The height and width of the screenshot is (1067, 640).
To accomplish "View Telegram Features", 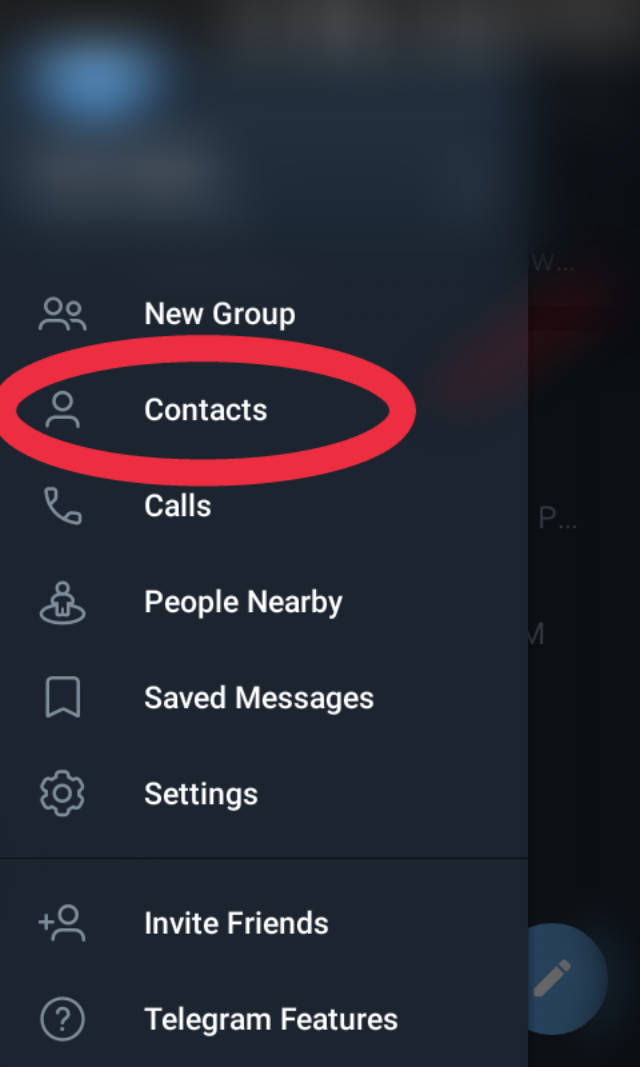I will [x=270, y=1019].
